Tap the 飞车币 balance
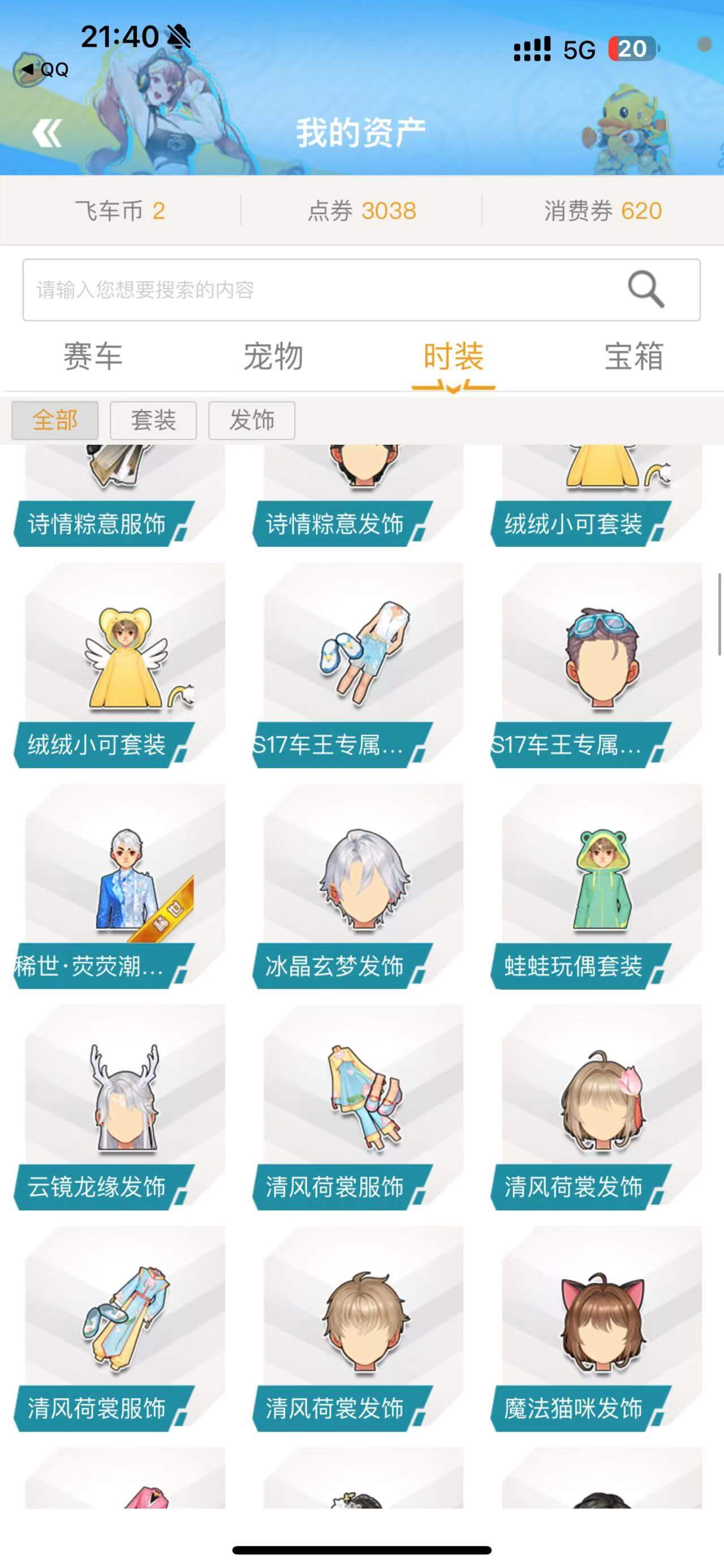This screenshot has height=1568, width=724. pyautogui.click(x=120, y=211)
